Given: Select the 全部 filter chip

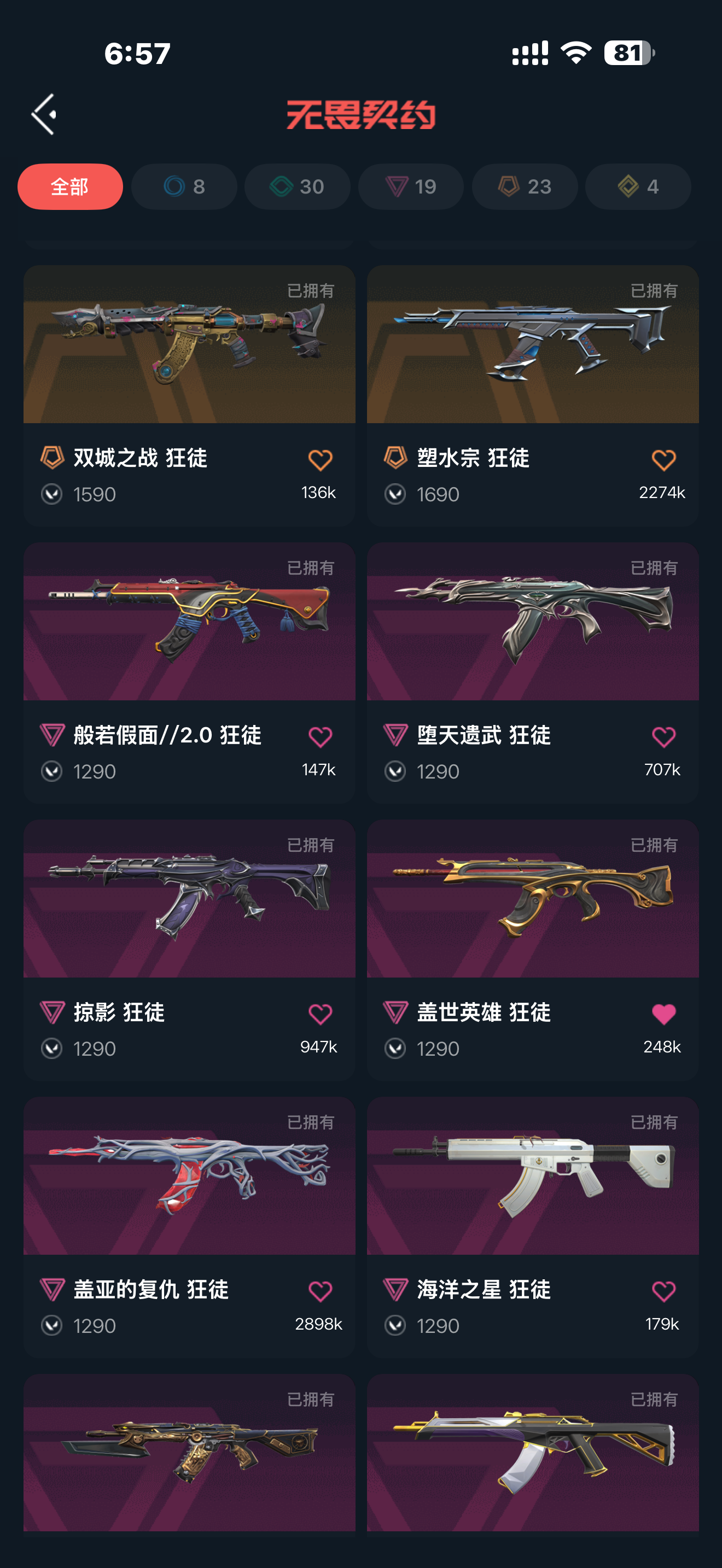Looking at the screenshot, I should point(70,186).
